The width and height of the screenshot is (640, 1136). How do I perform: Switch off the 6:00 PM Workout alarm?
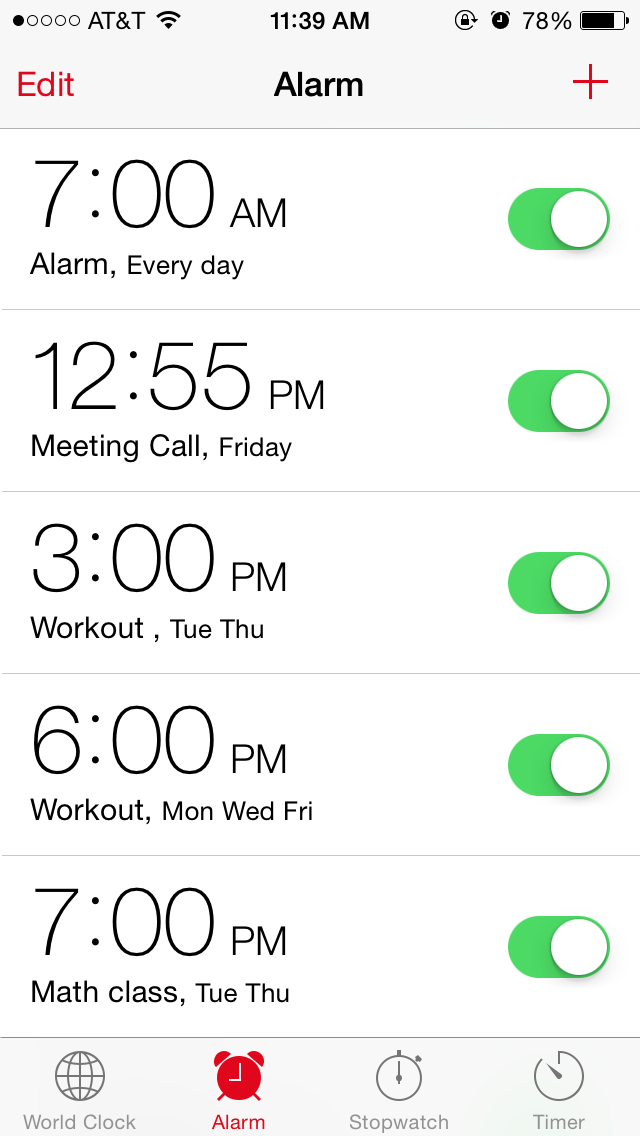(558, 765)
